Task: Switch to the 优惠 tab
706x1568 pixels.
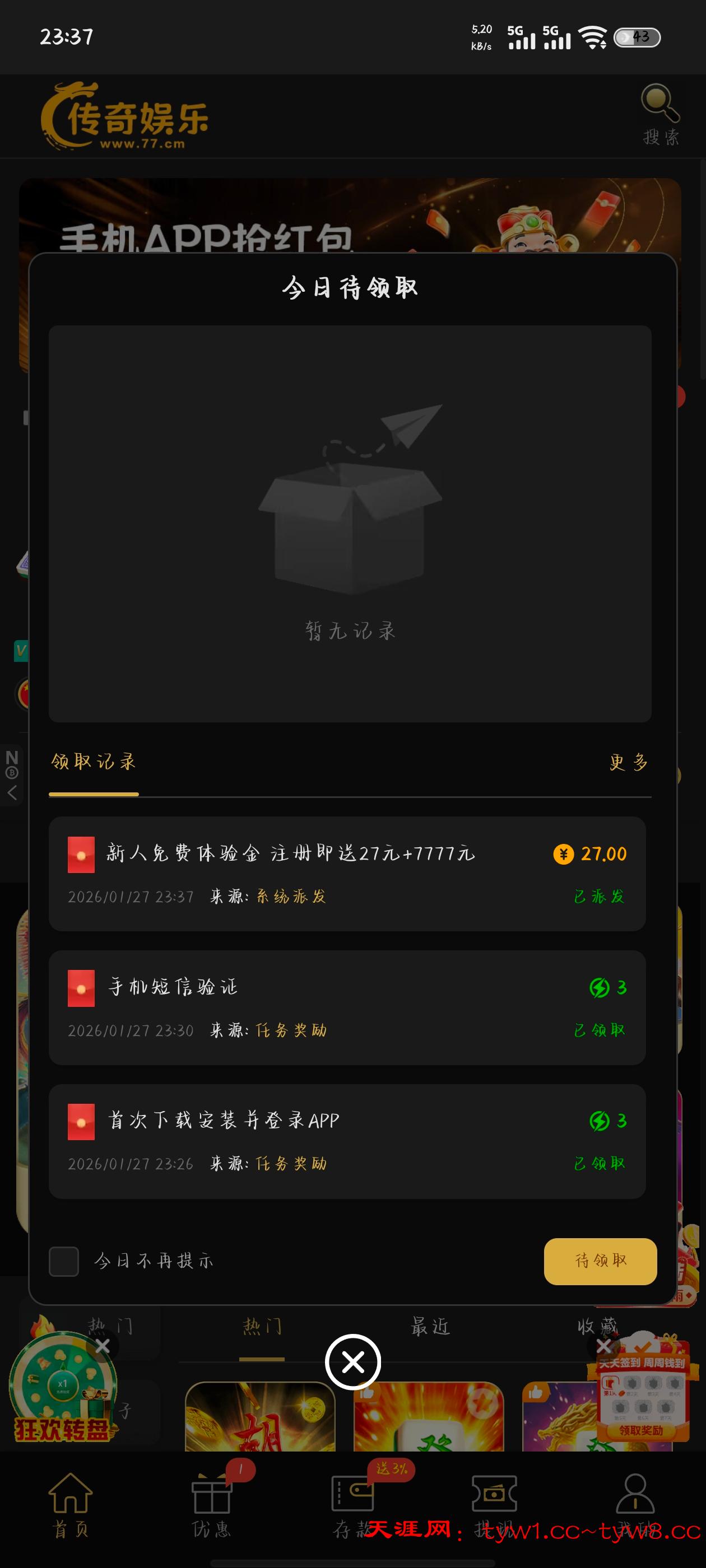Action: click(211, 1504)
